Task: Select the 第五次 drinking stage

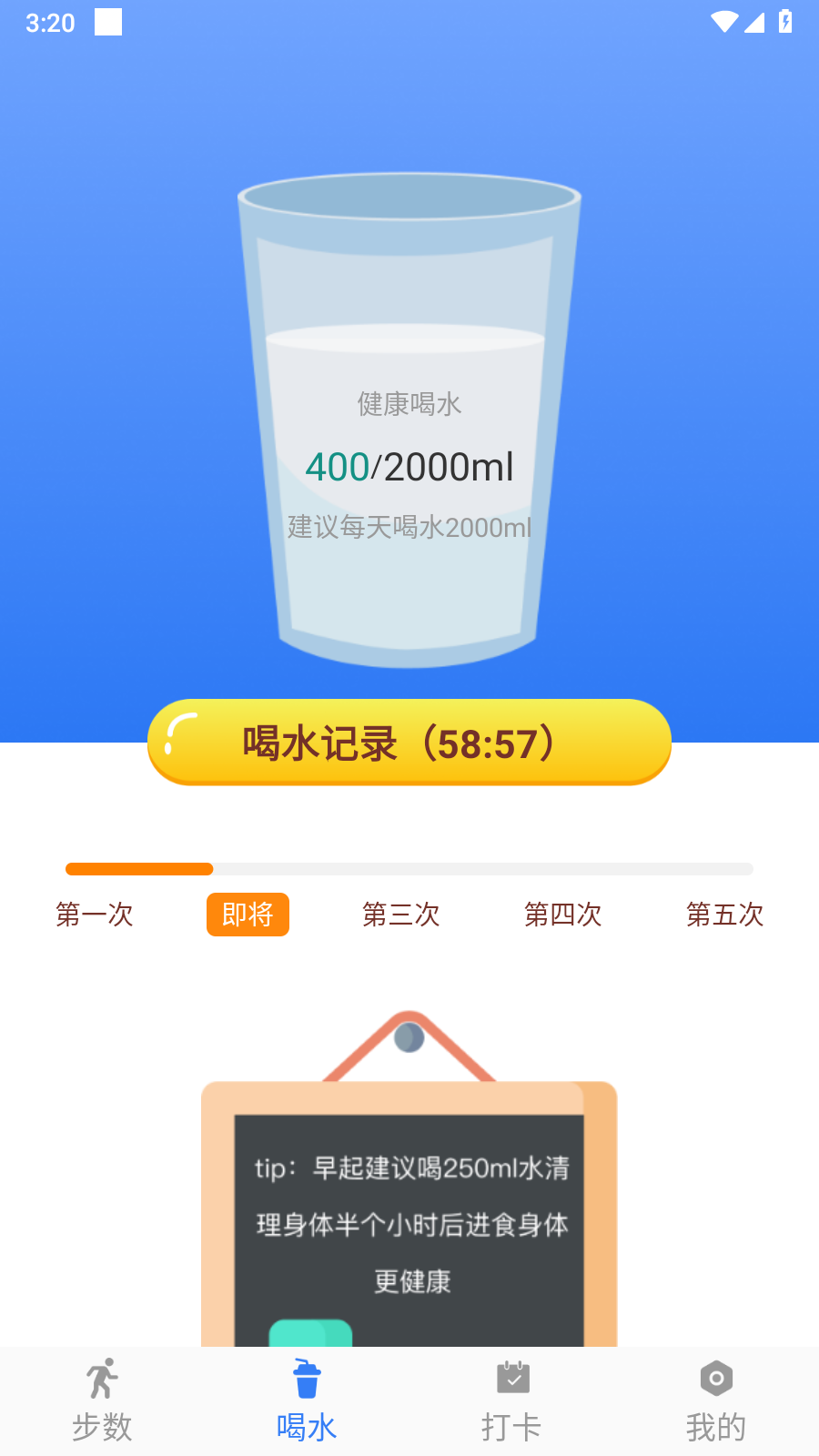Action: [725, 915]
